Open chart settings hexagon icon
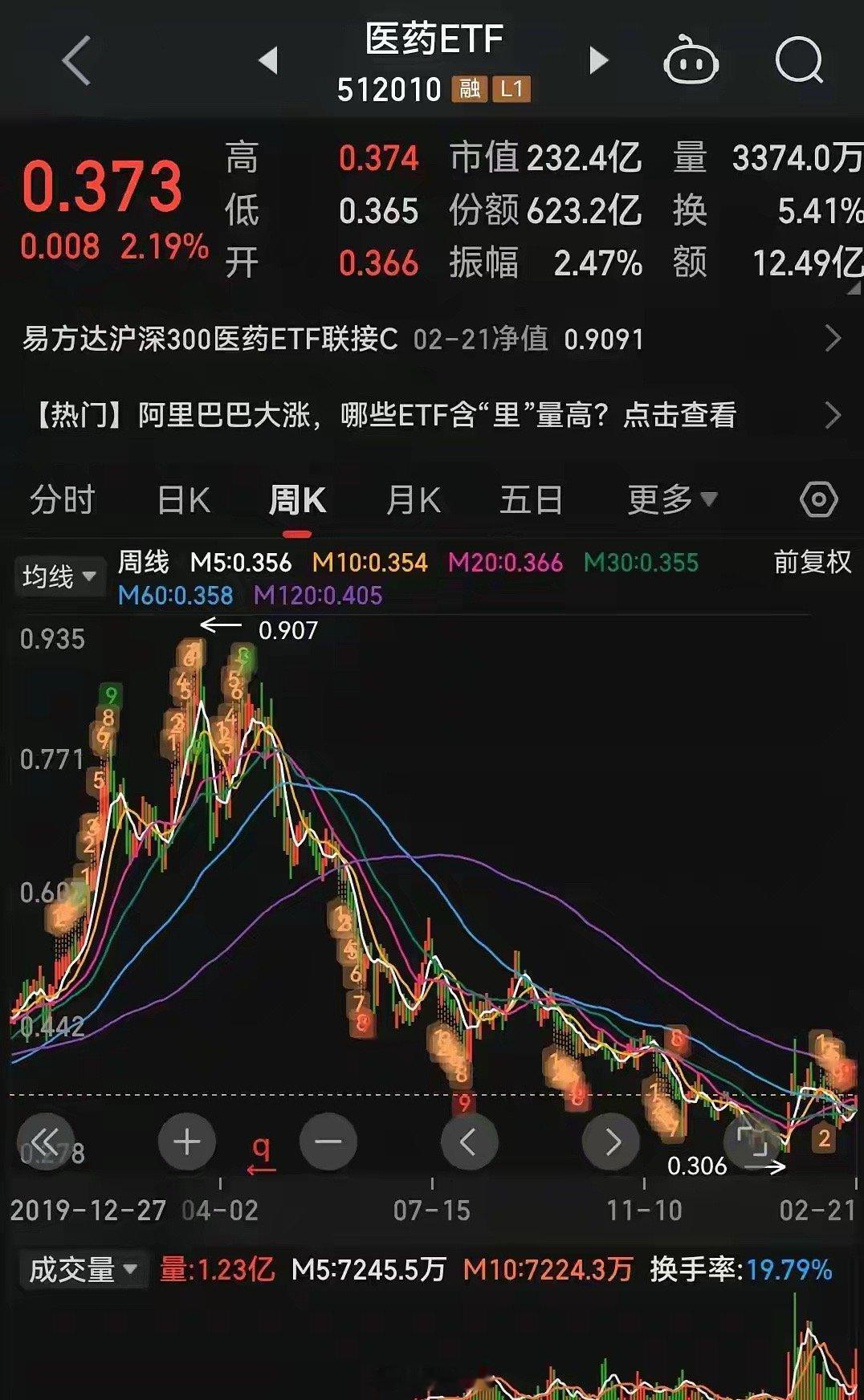 pyautogui.click(x=819, y=500)
